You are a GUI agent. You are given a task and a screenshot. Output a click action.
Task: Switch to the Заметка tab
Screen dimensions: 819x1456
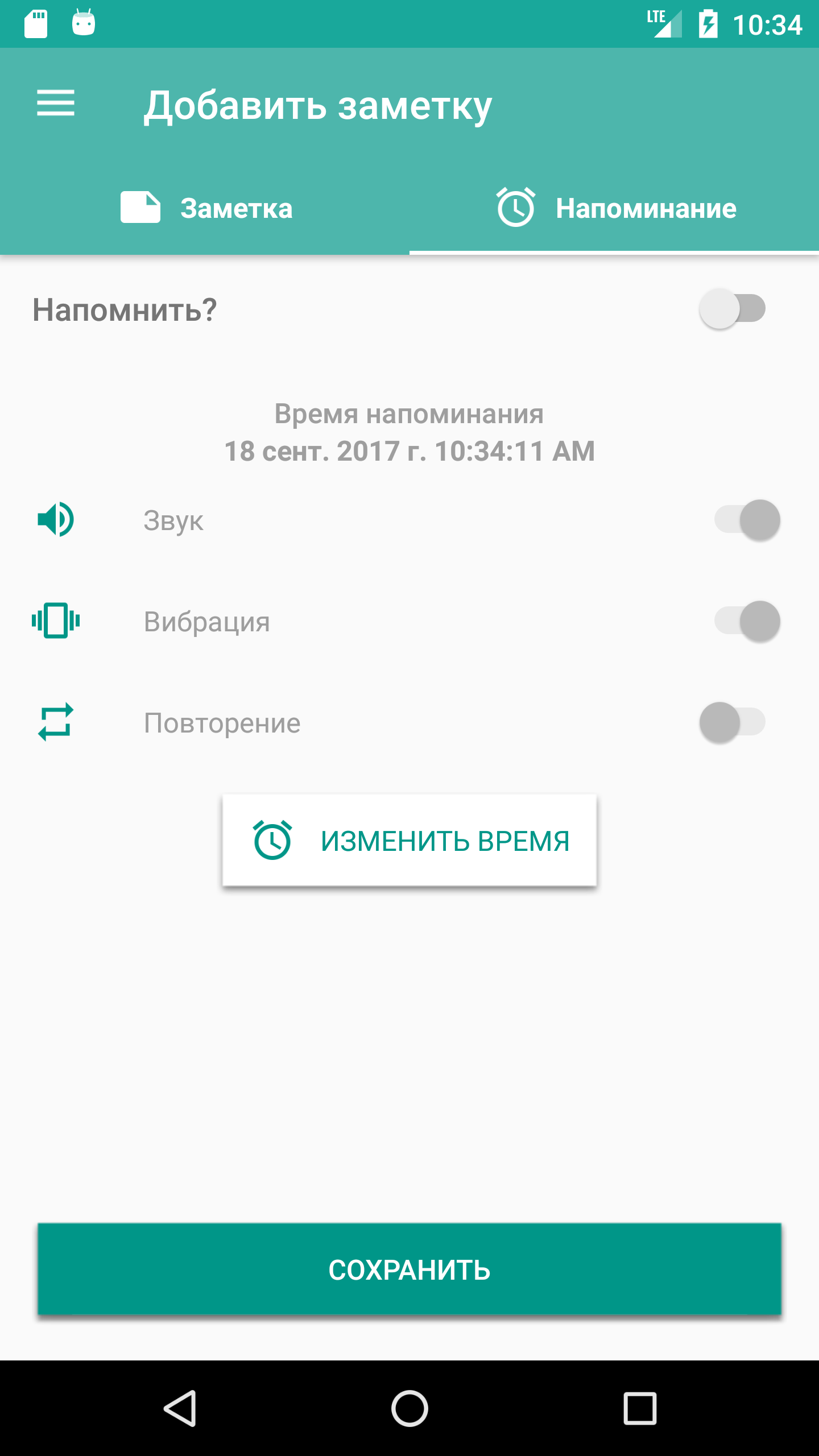(206, 208)
